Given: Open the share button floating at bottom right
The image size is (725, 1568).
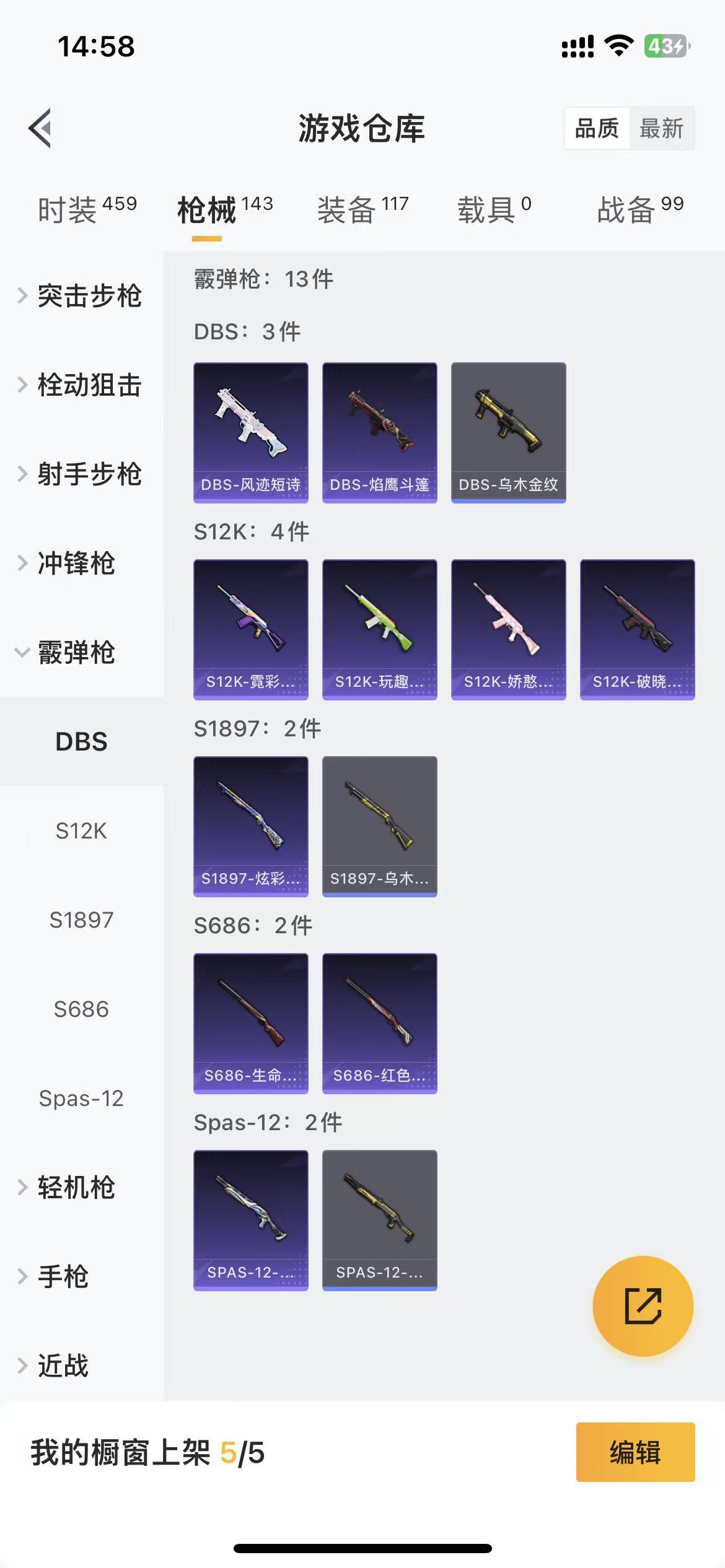Looking at the screenshot, I should click(x=643, y=1305).
